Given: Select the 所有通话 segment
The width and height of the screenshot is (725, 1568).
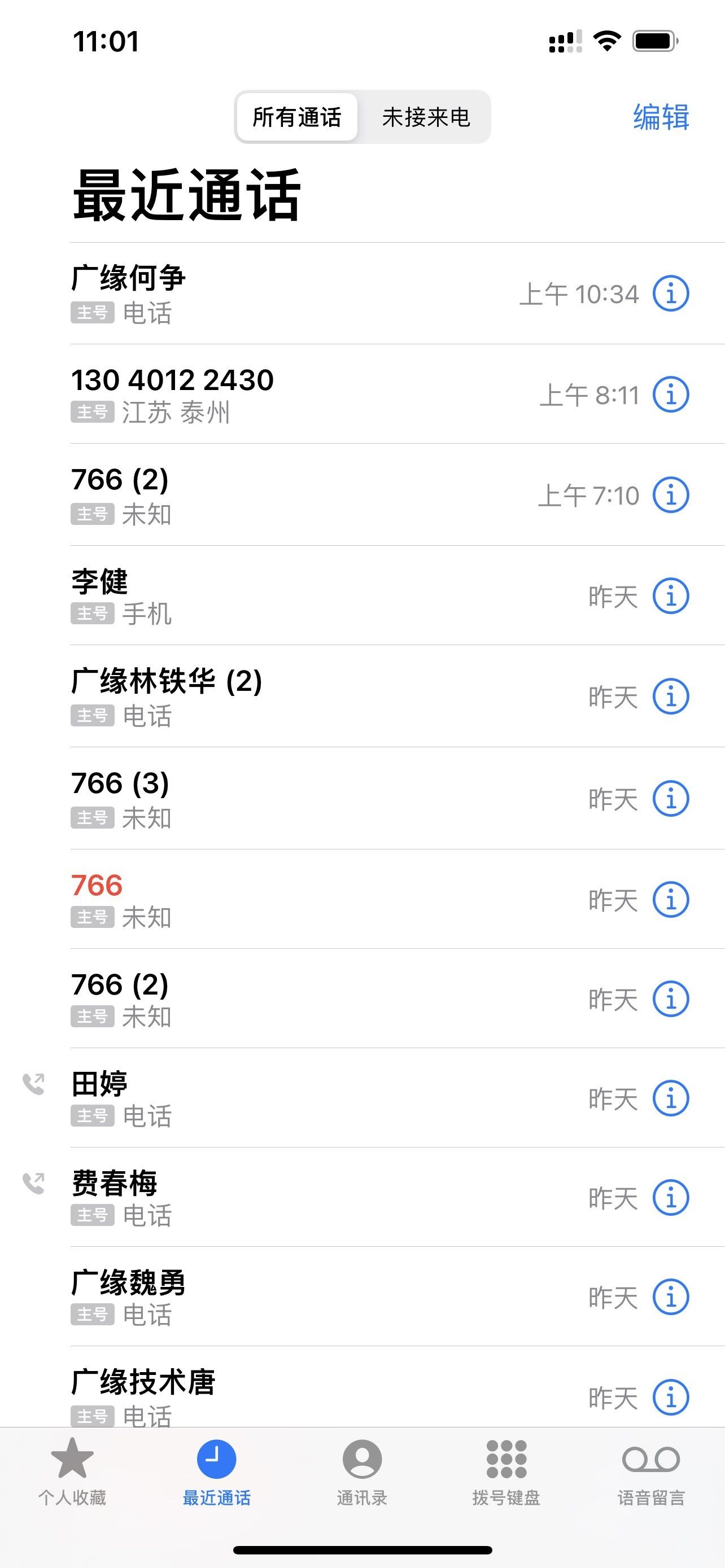Looking at the screenshot, I should (296, 117).
